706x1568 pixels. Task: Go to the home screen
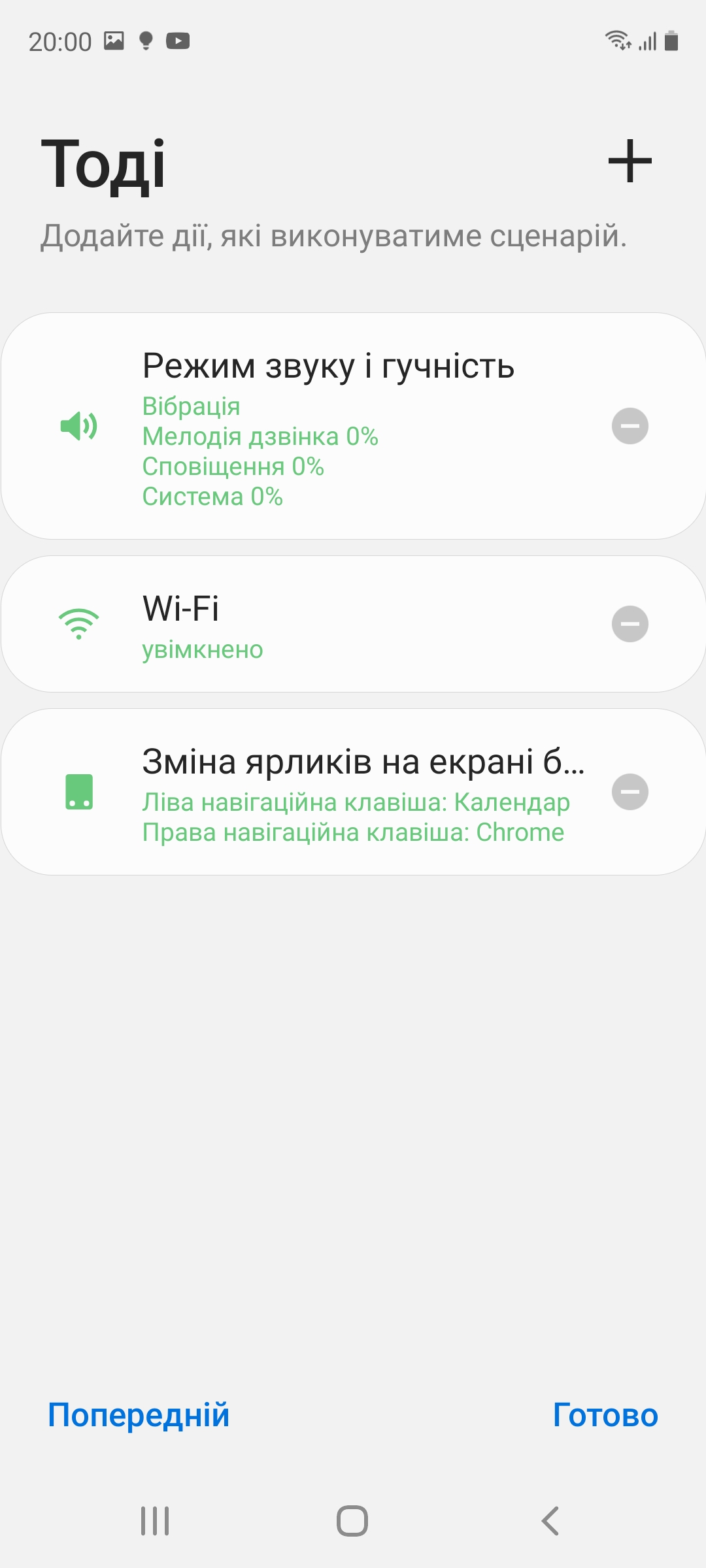tap(352, 1521)
